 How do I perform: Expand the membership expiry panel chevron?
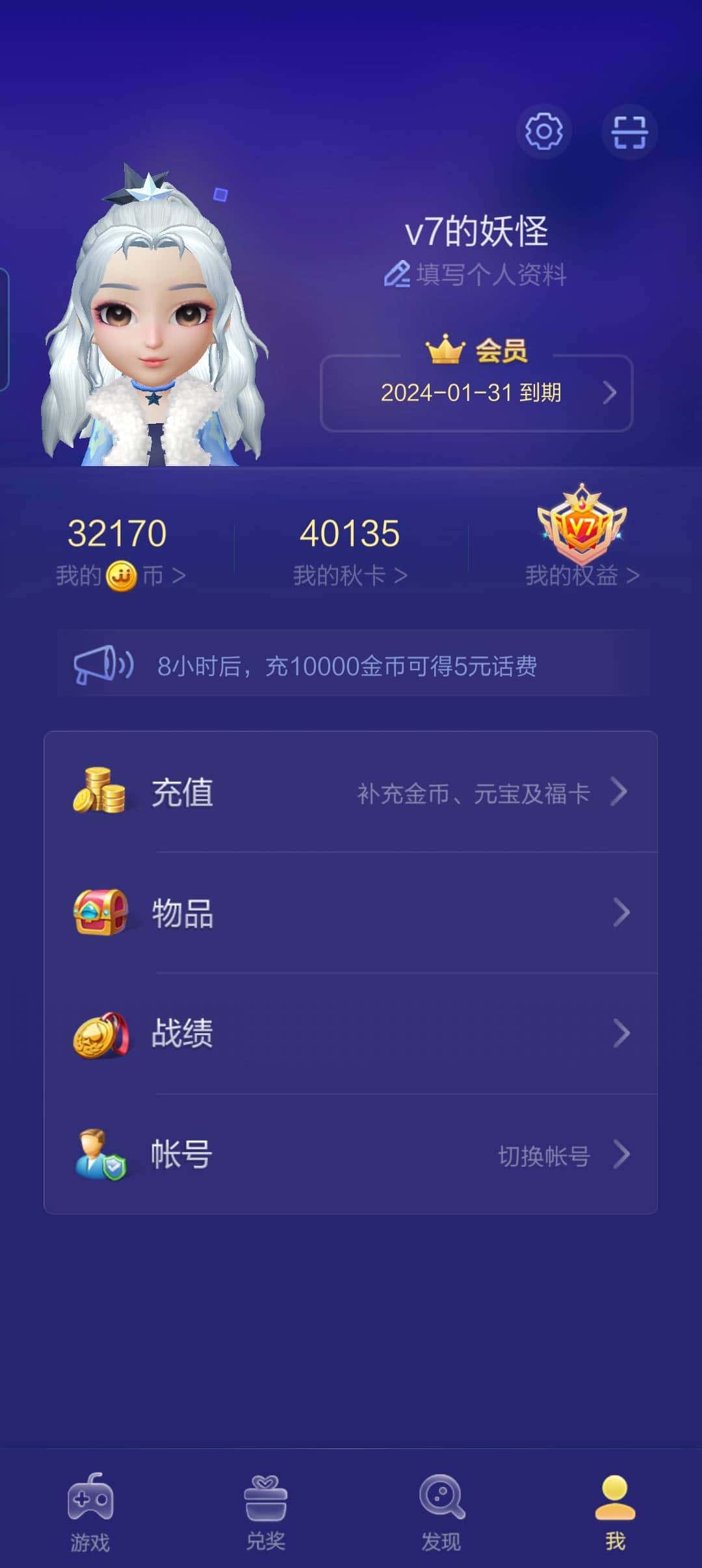[x=610, y=393]
